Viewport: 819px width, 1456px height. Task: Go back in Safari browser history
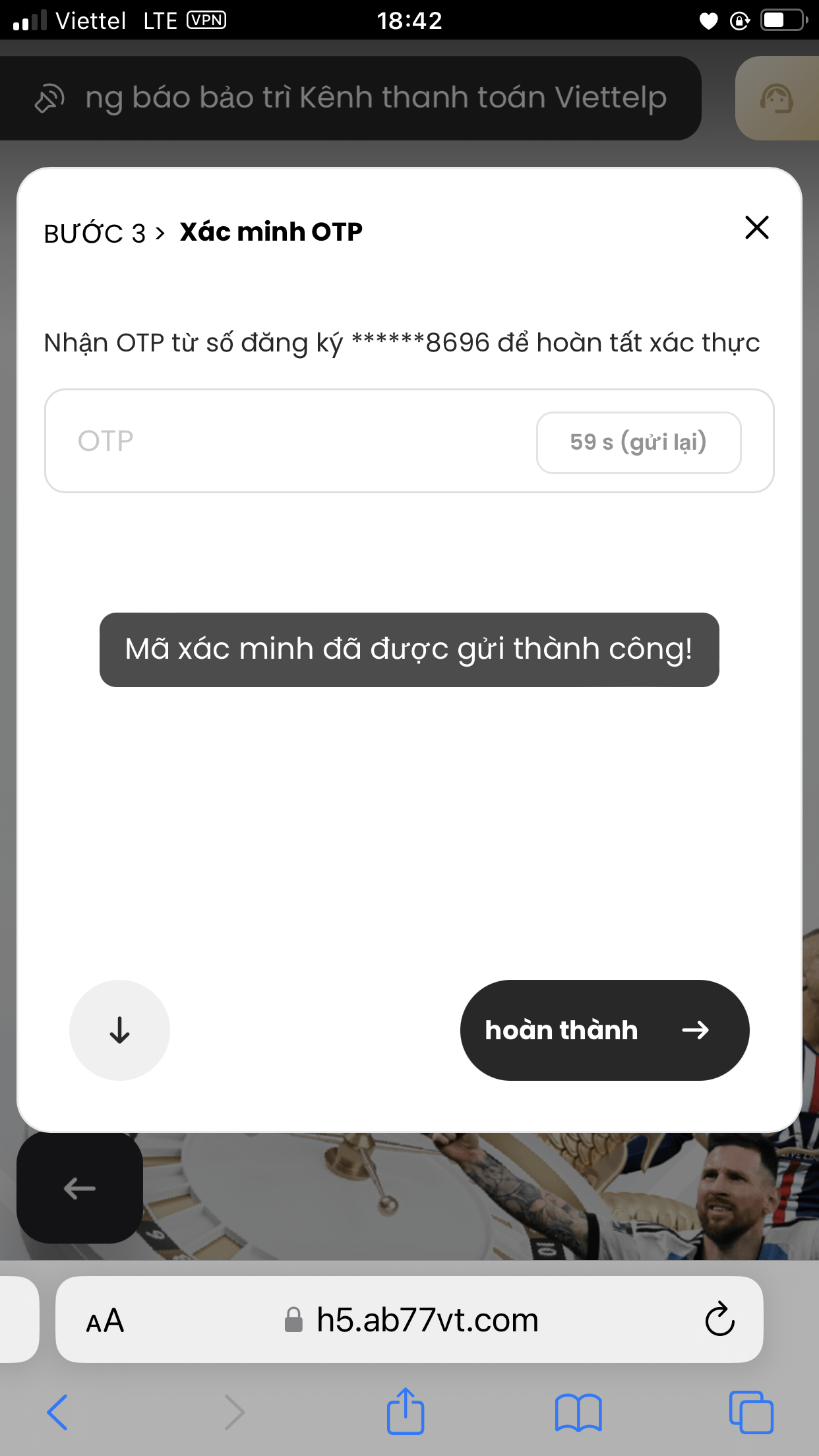[57, 1412]
